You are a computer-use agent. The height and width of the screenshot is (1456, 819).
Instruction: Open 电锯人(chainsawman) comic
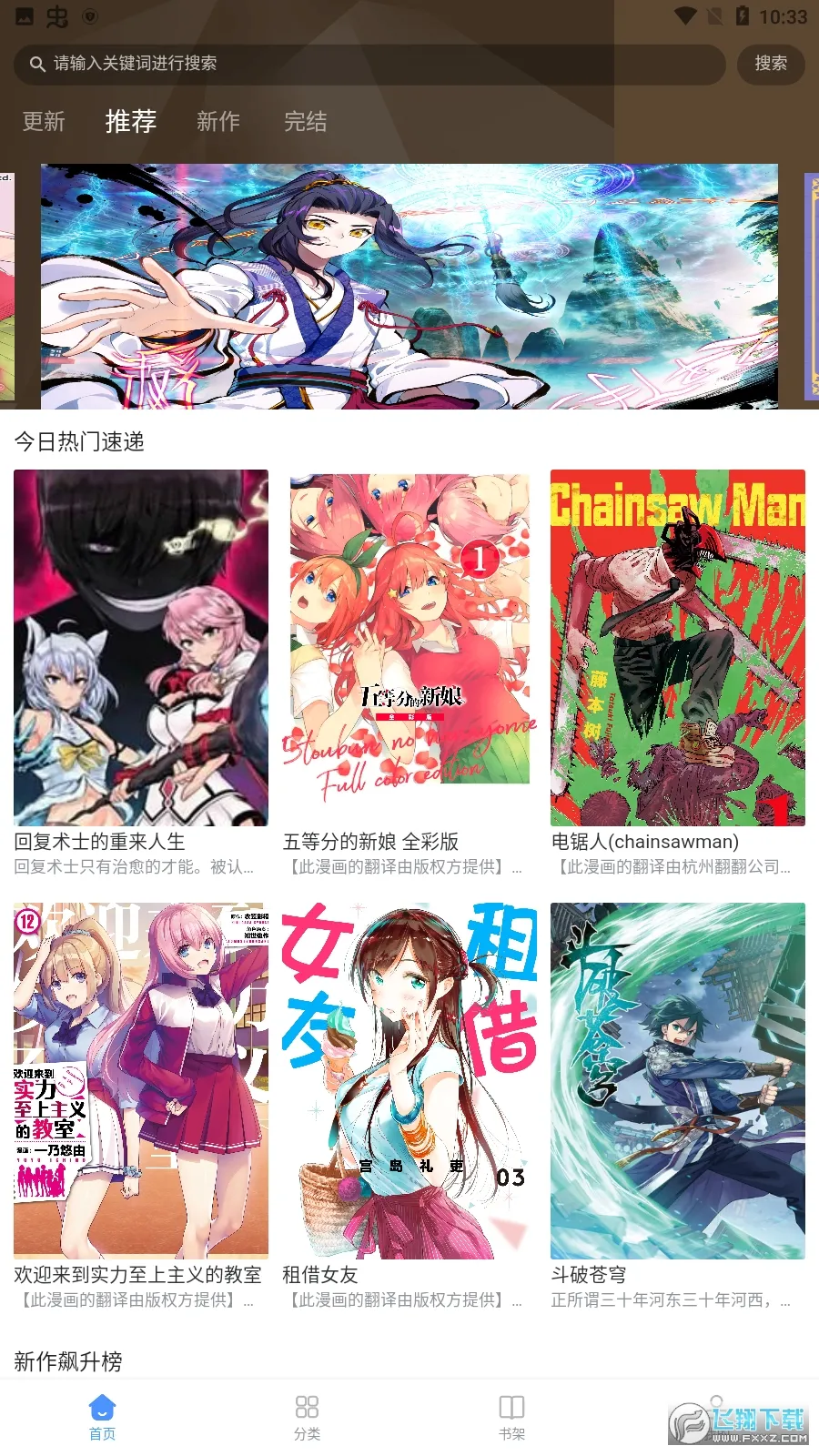(678, 648)
